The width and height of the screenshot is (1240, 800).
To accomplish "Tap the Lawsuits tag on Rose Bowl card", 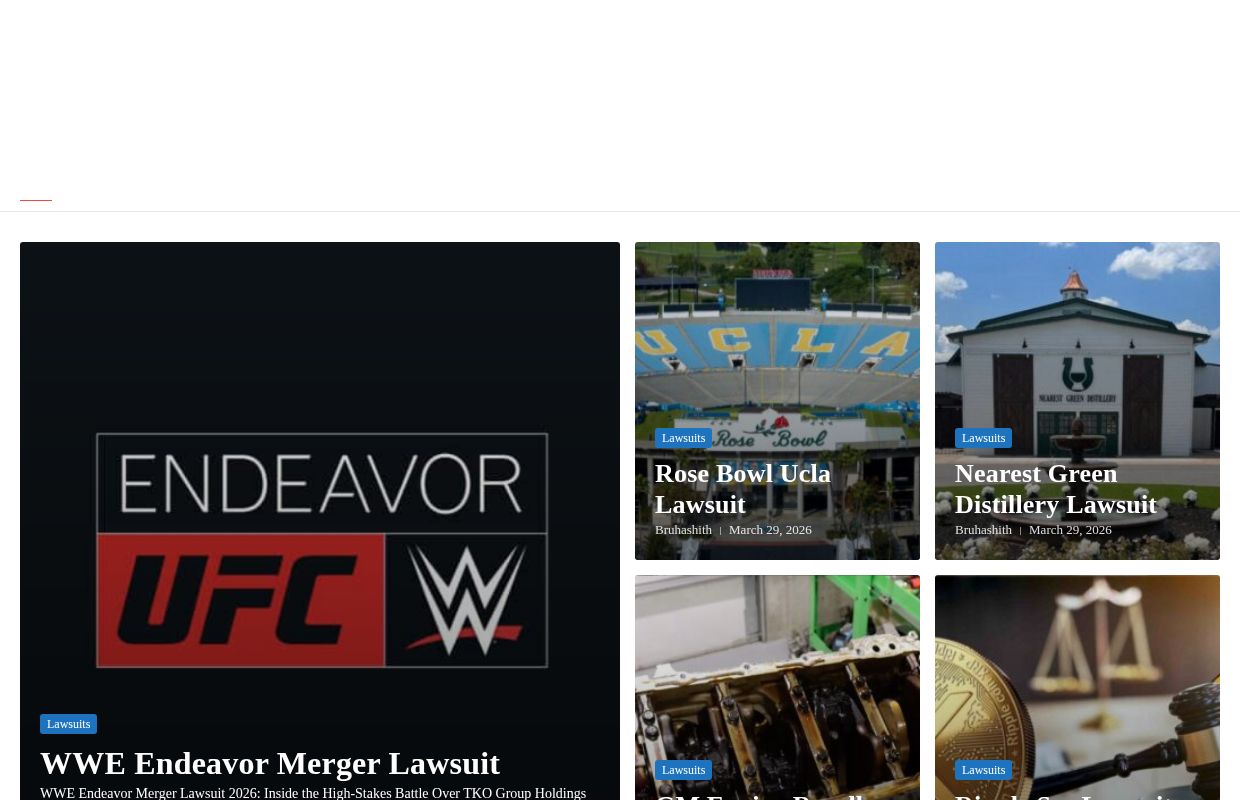I will tap(683, 438).
